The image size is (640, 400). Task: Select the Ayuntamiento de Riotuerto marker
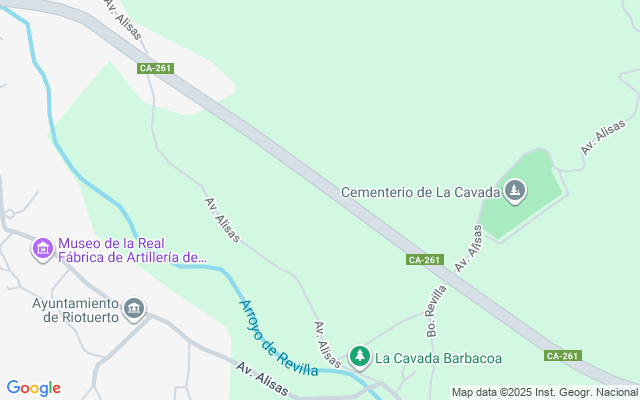[x=135, y=308]
